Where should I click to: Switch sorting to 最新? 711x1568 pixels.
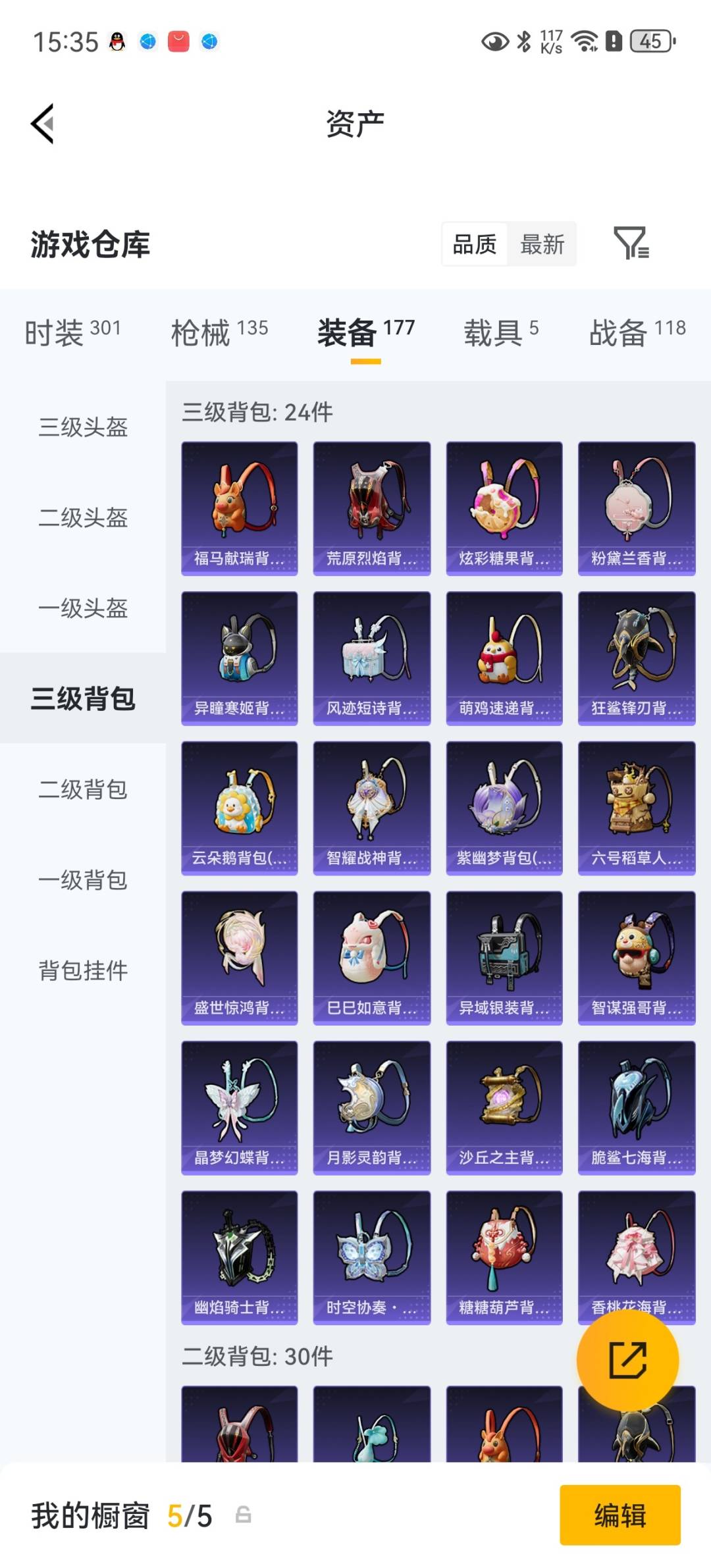point(541,244)
